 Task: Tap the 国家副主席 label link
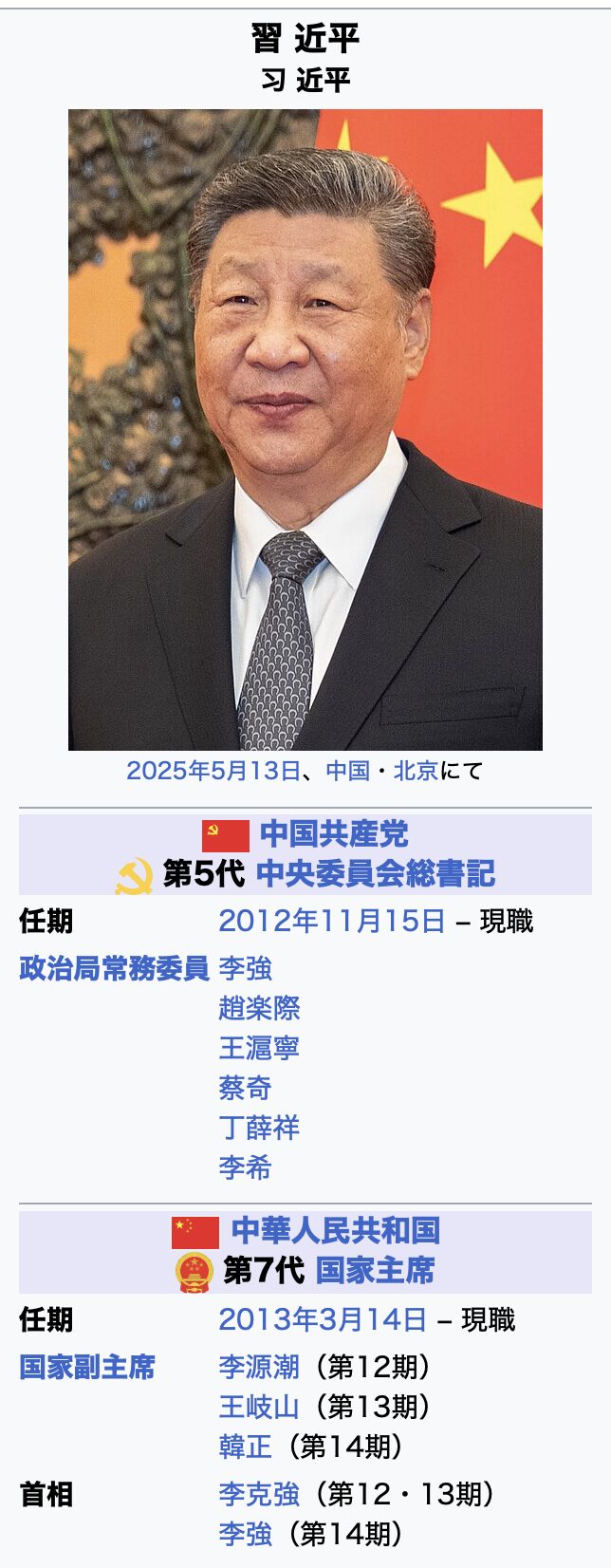click(87, 1367)
